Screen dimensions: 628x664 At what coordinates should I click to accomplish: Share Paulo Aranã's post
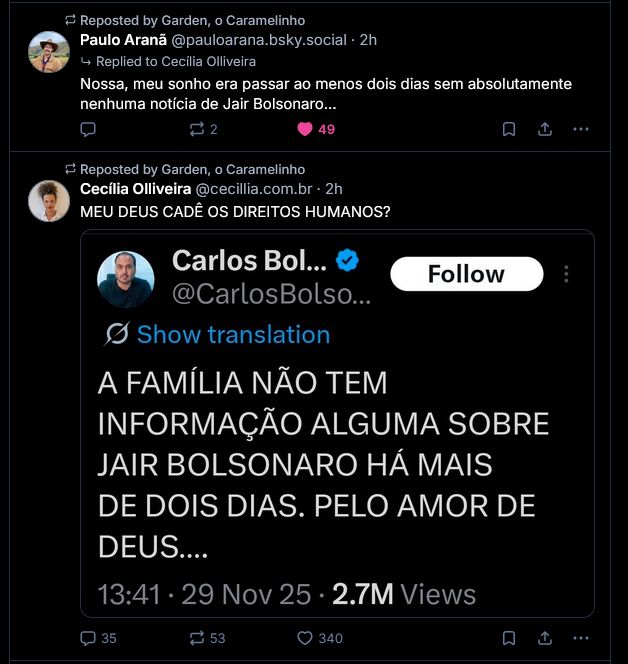point(545,129)
